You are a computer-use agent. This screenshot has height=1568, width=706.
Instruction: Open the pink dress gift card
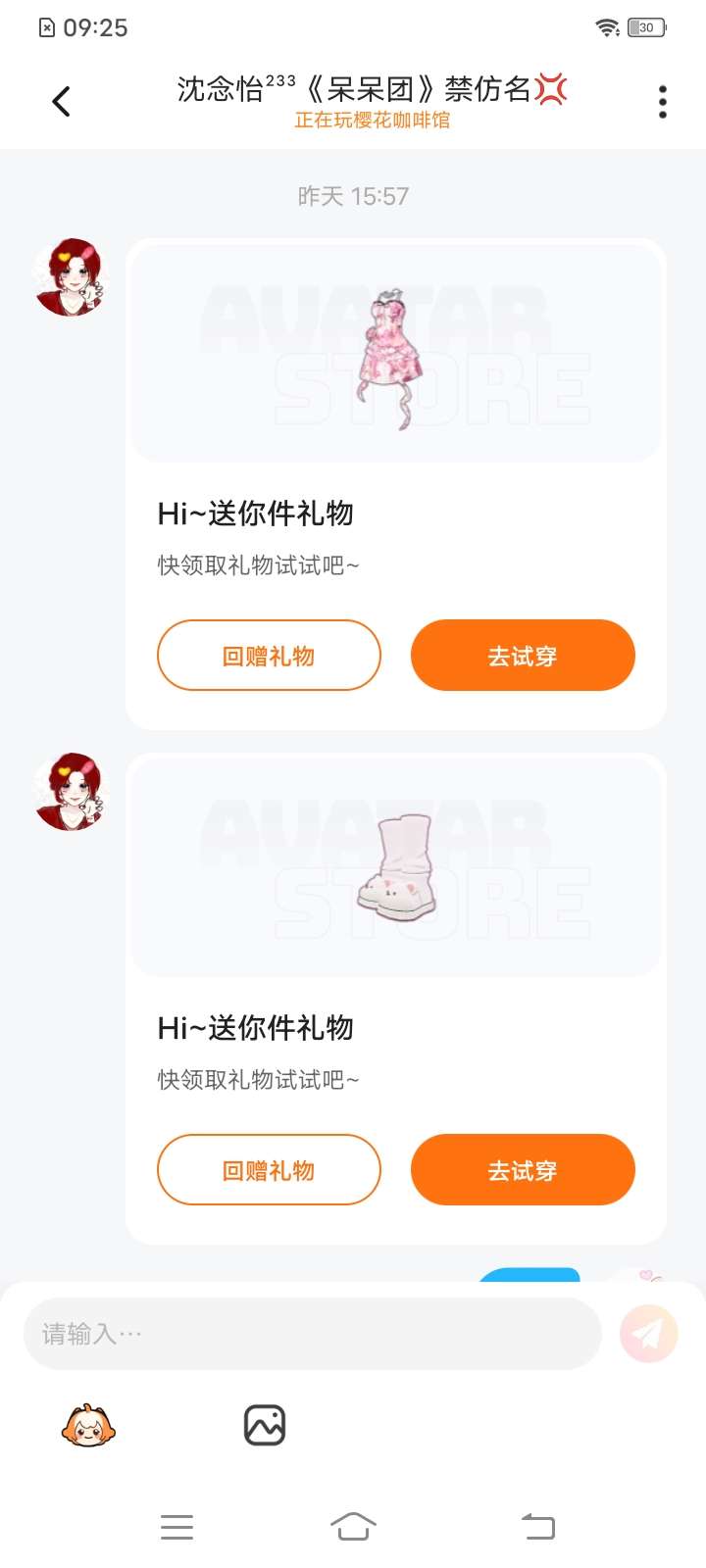point(396,353)
